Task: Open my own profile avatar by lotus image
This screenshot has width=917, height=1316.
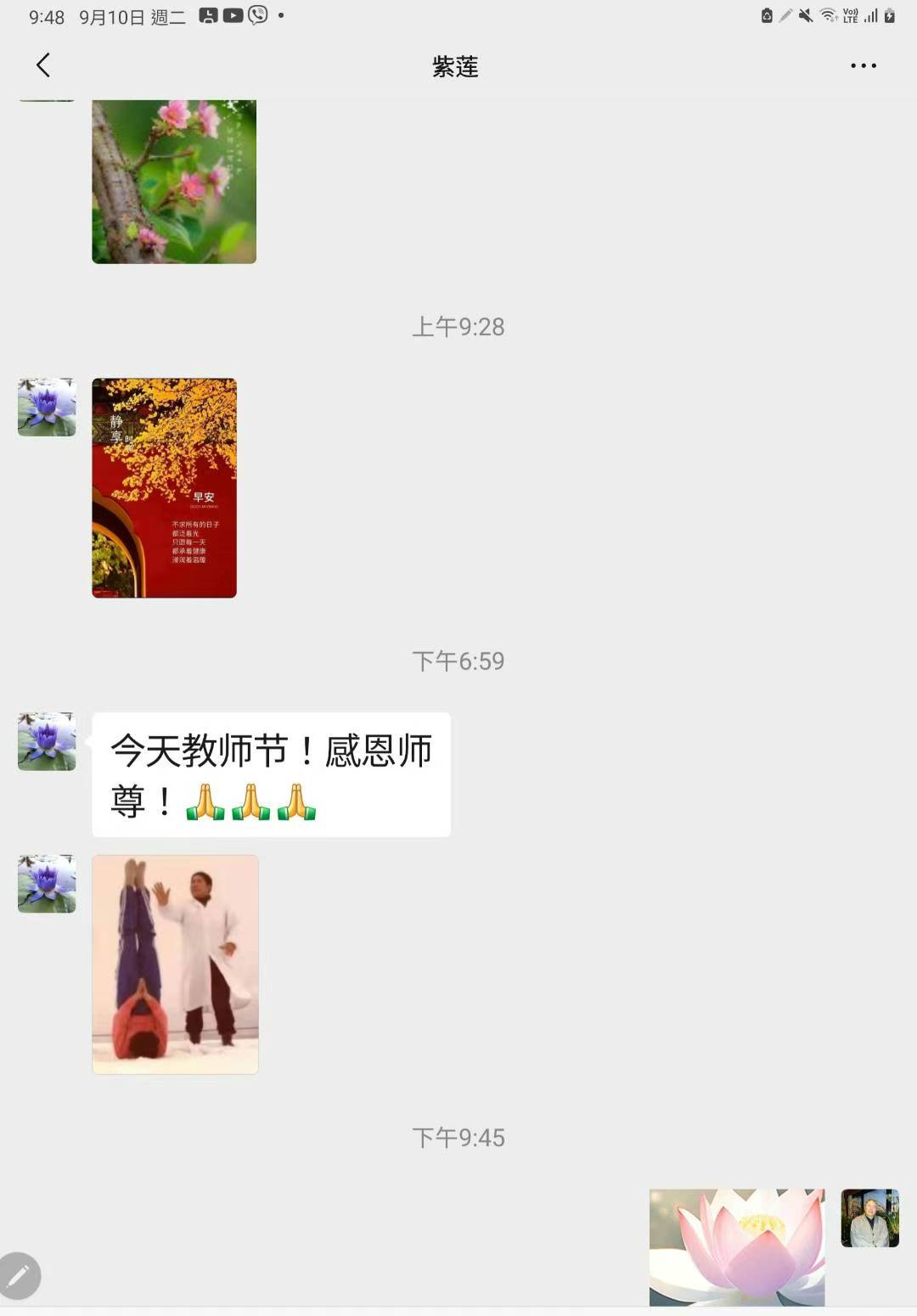Action: coord(869,1218)
